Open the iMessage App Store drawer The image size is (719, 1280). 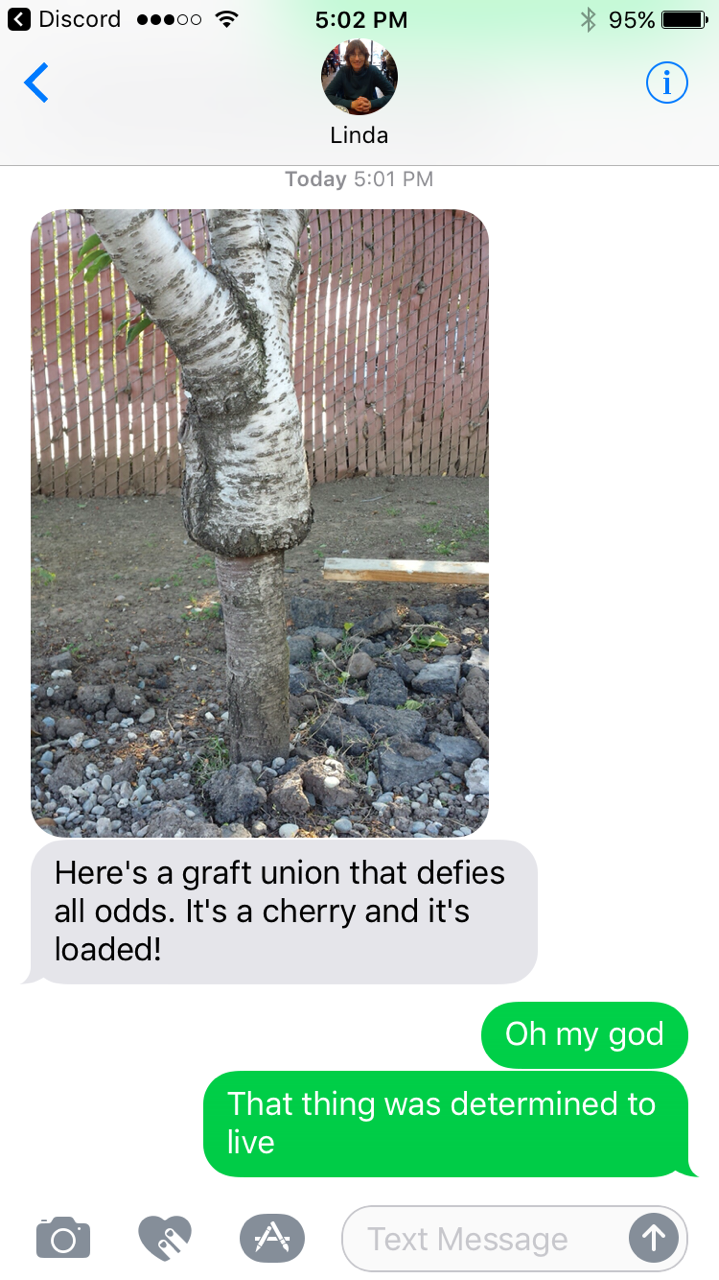coord(272,1238)
